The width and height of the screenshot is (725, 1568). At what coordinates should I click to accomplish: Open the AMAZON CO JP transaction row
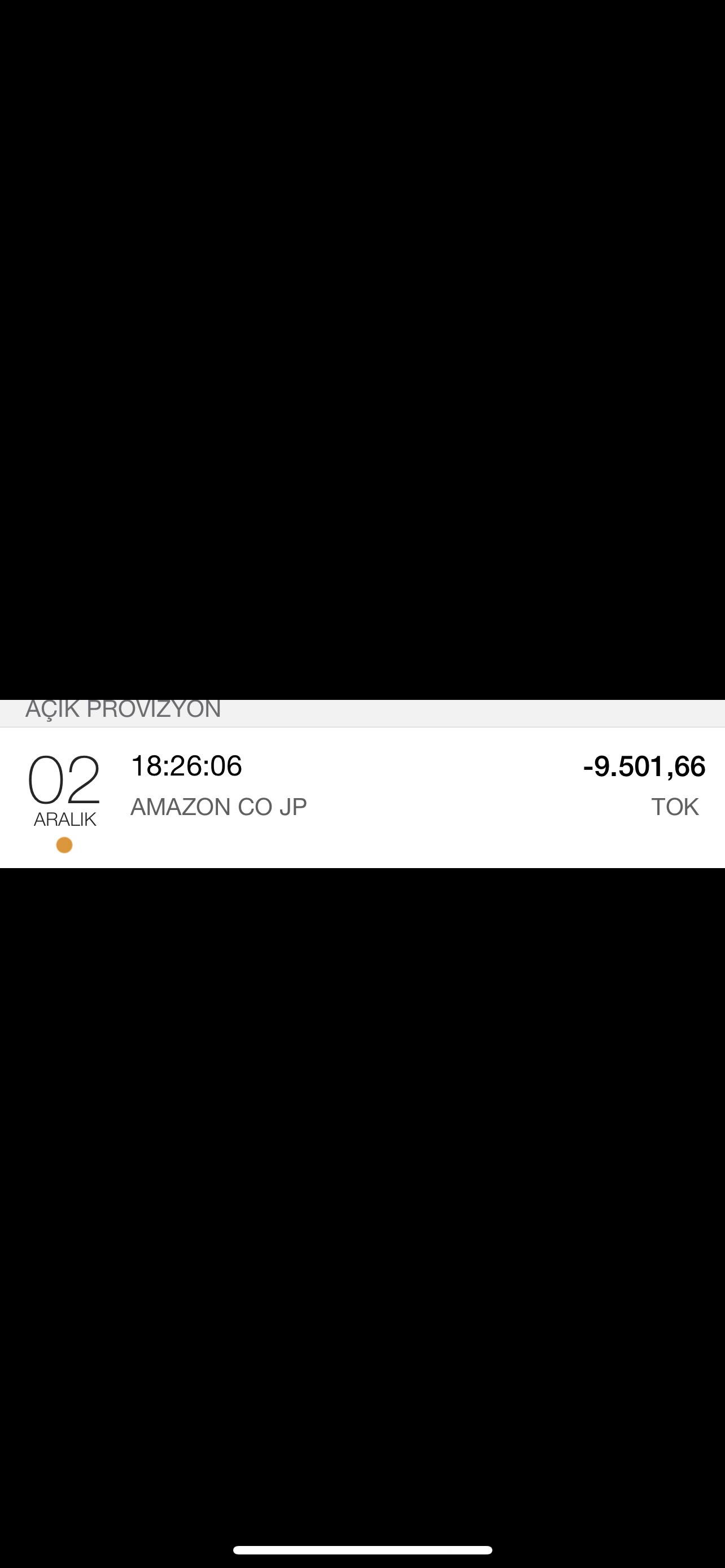[x=362, y=798]
